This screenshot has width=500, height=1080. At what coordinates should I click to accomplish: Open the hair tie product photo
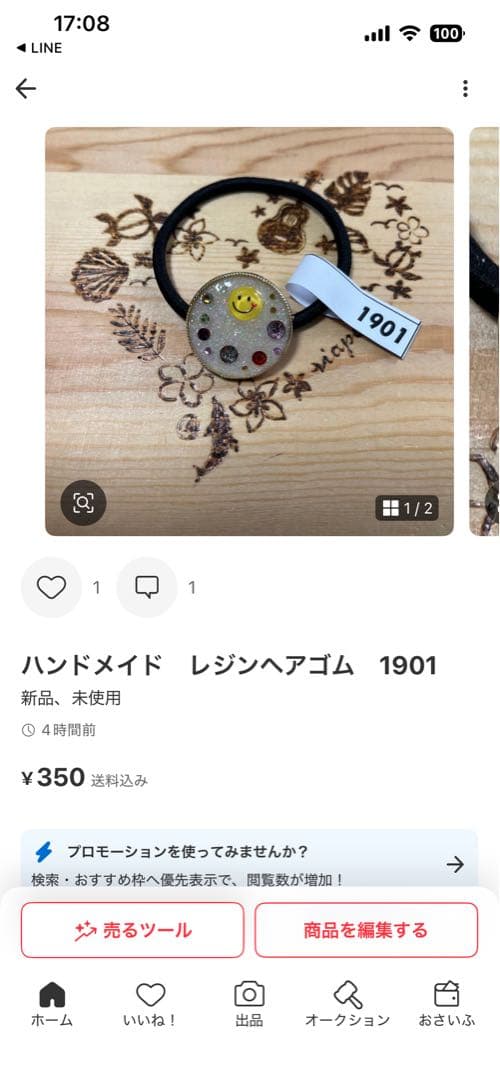click(x=249, y=331)
